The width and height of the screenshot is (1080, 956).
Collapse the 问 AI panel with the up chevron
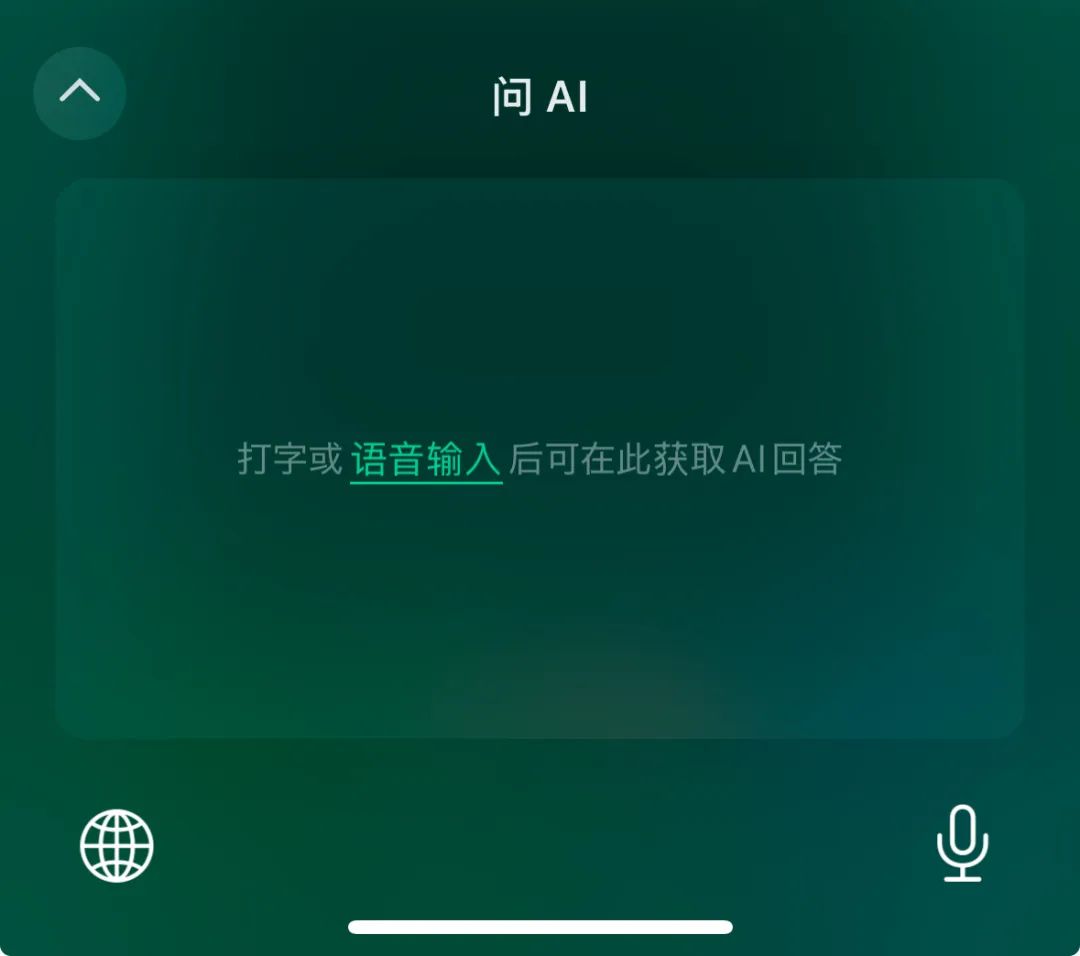coord(80,93)
